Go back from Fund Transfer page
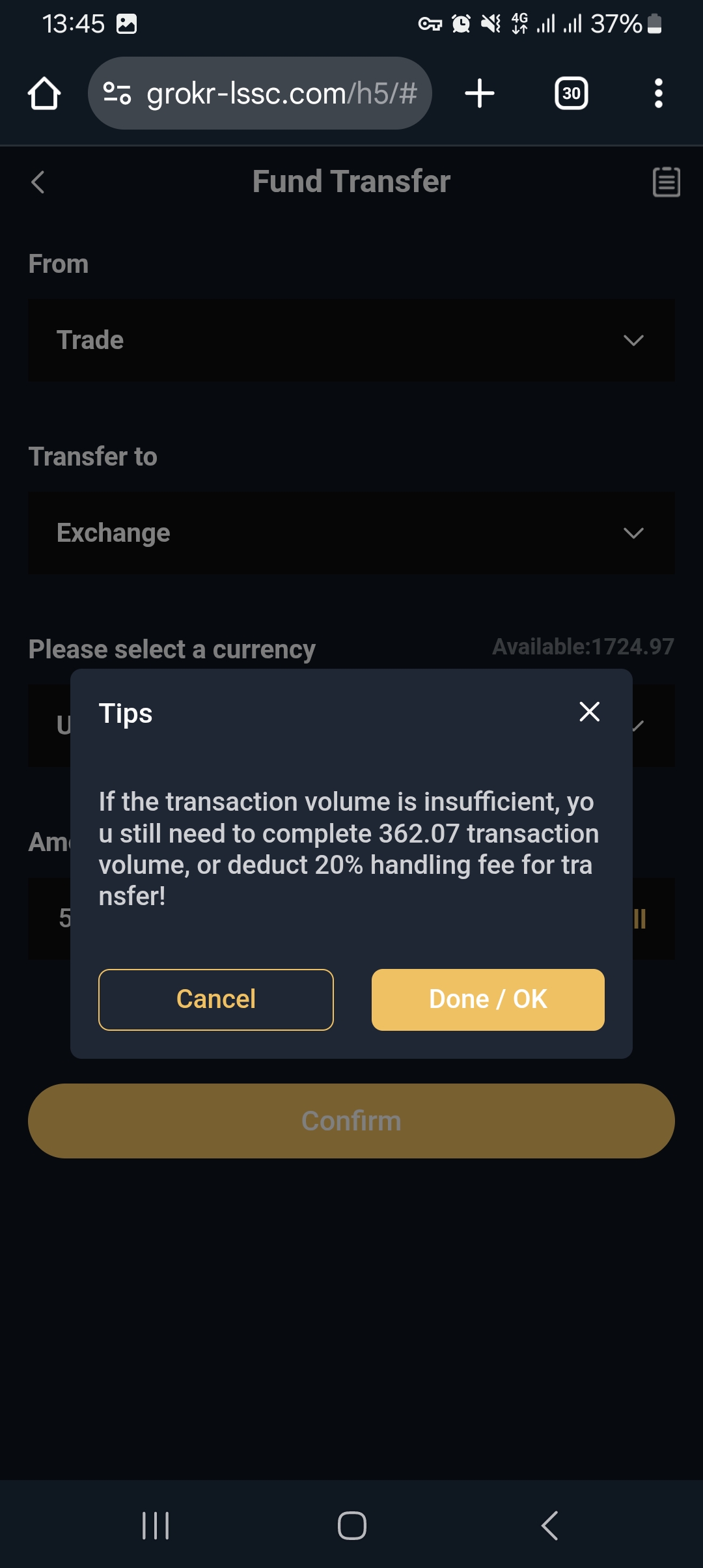 coord(38,182)
